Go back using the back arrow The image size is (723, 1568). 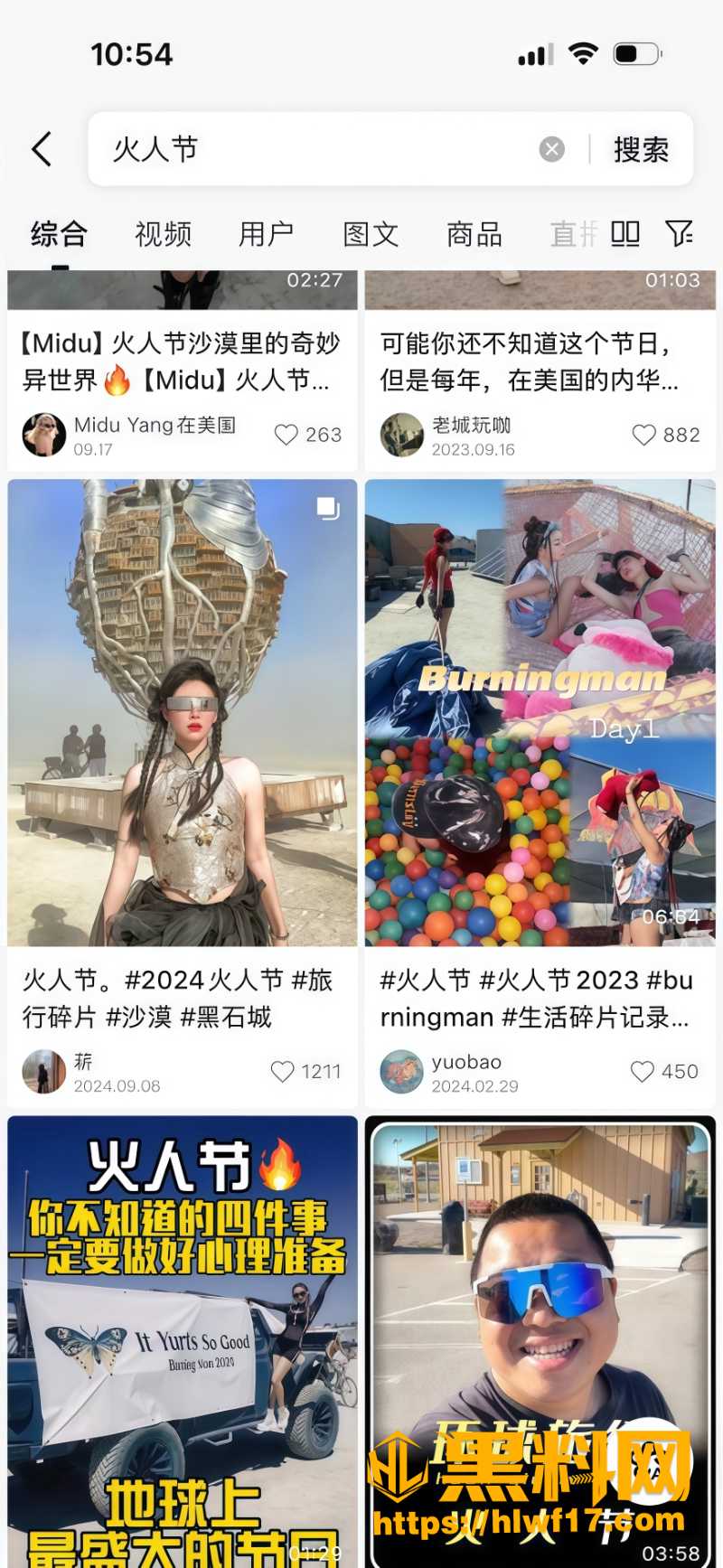point(42,149)
